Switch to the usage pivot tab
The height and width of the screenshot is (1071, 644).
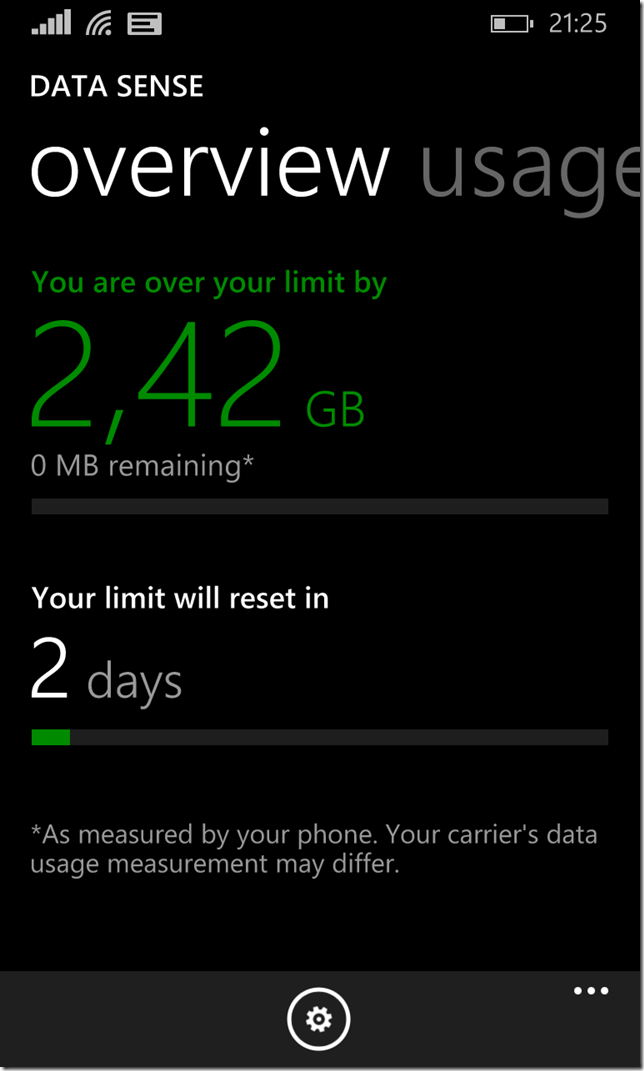pos(530,175)
